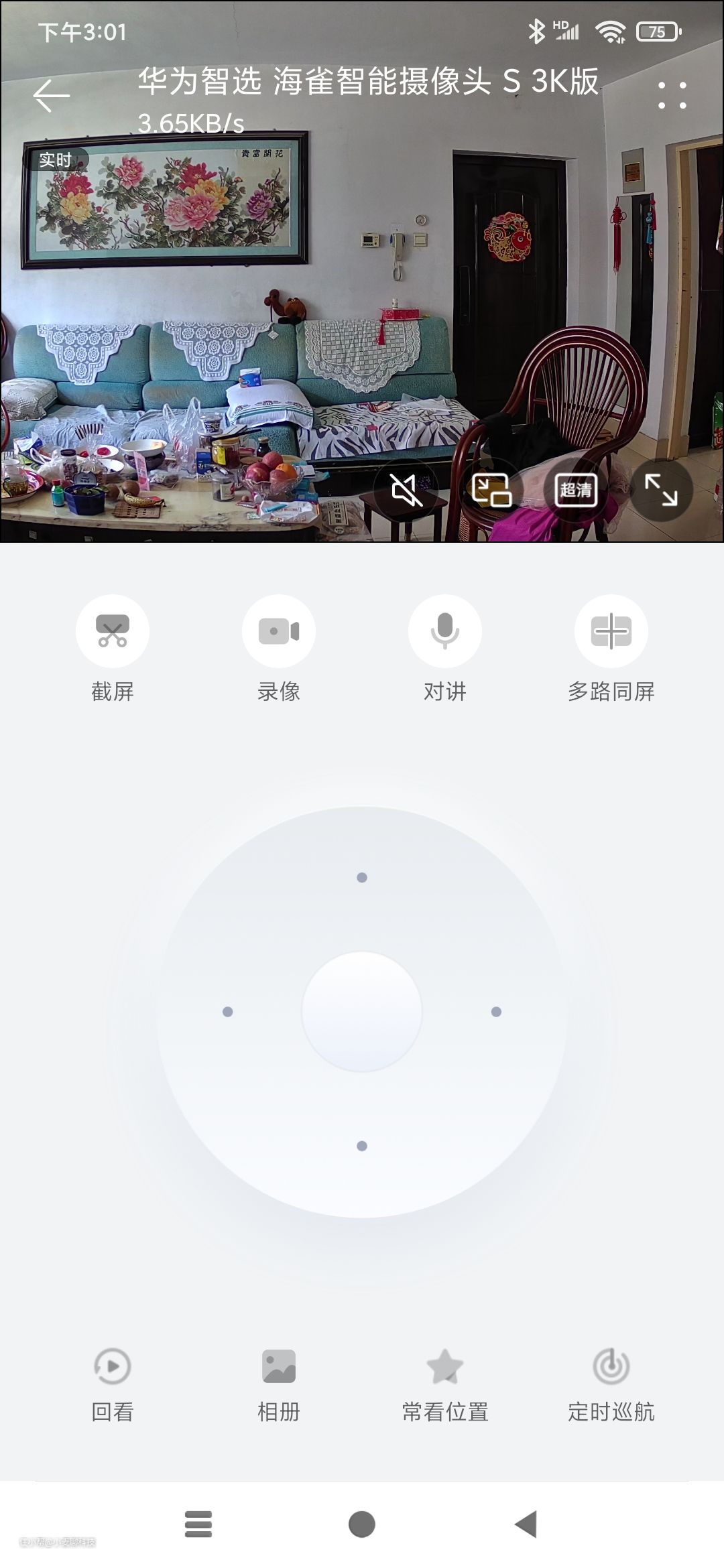Change the 超清 video quality setting
The height and width of the screenshot is (1568, 724).
click(576, 491)
